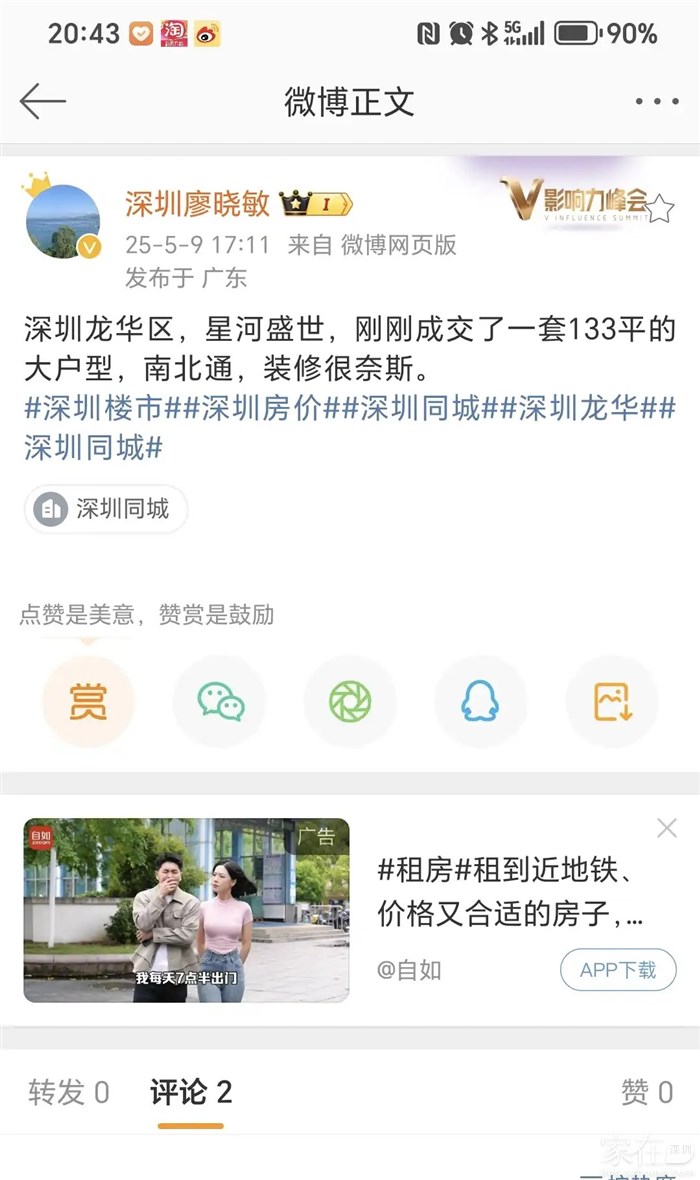The height and width of the screenshot is (1180, 700).
Task: Switch to the 评论 tab
Action: [x=191, y=1092]
